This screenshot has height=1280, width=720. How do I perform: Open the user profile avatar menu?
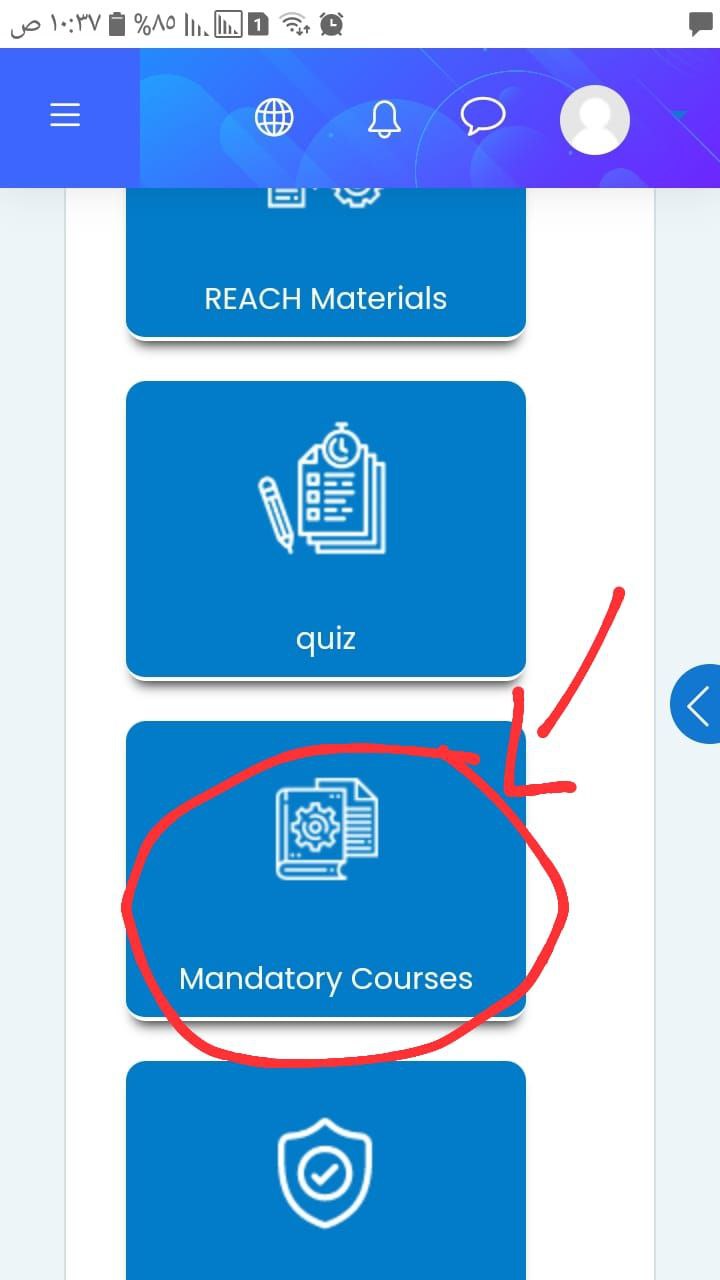[595, 120]
